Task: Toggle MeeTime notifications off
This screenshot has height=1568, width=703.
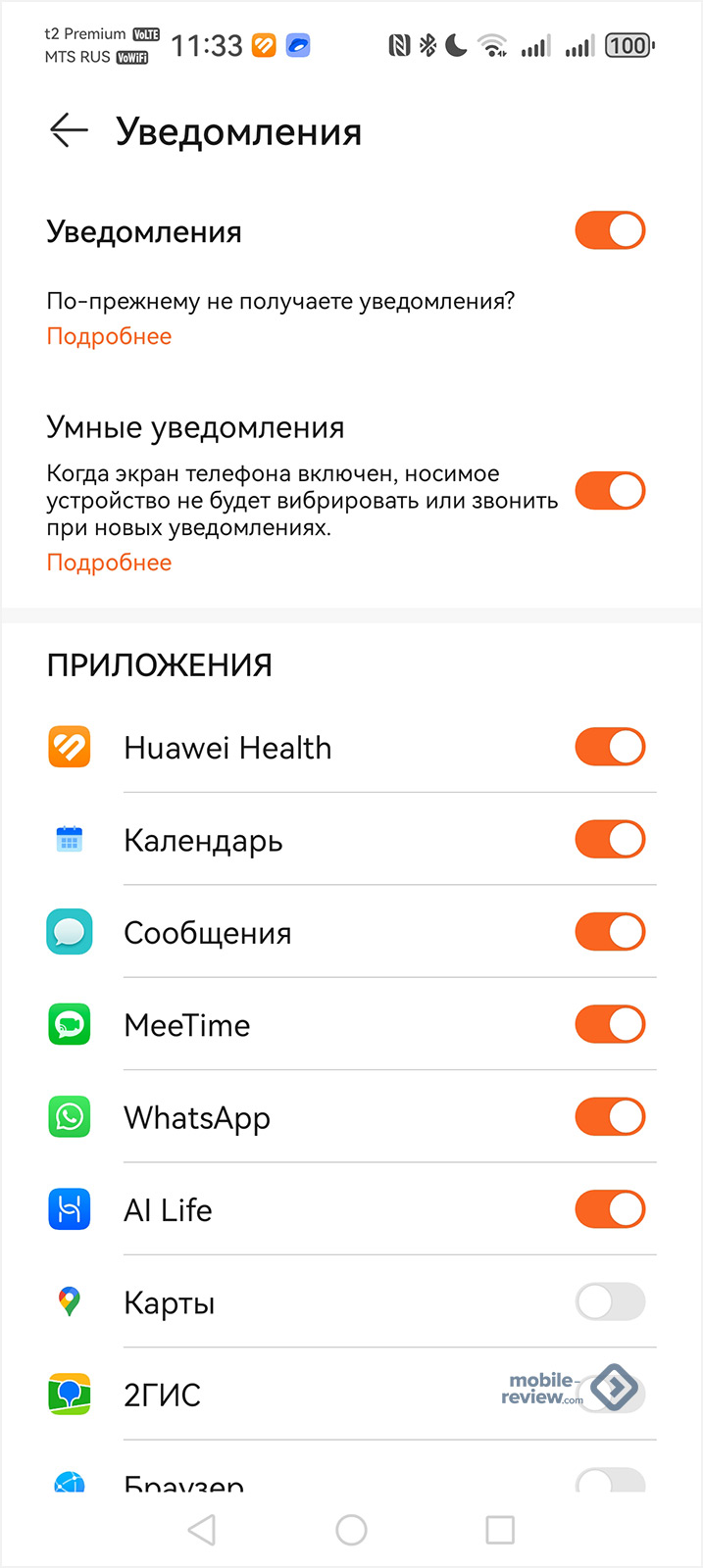Action: click(x=610, y=1024)
